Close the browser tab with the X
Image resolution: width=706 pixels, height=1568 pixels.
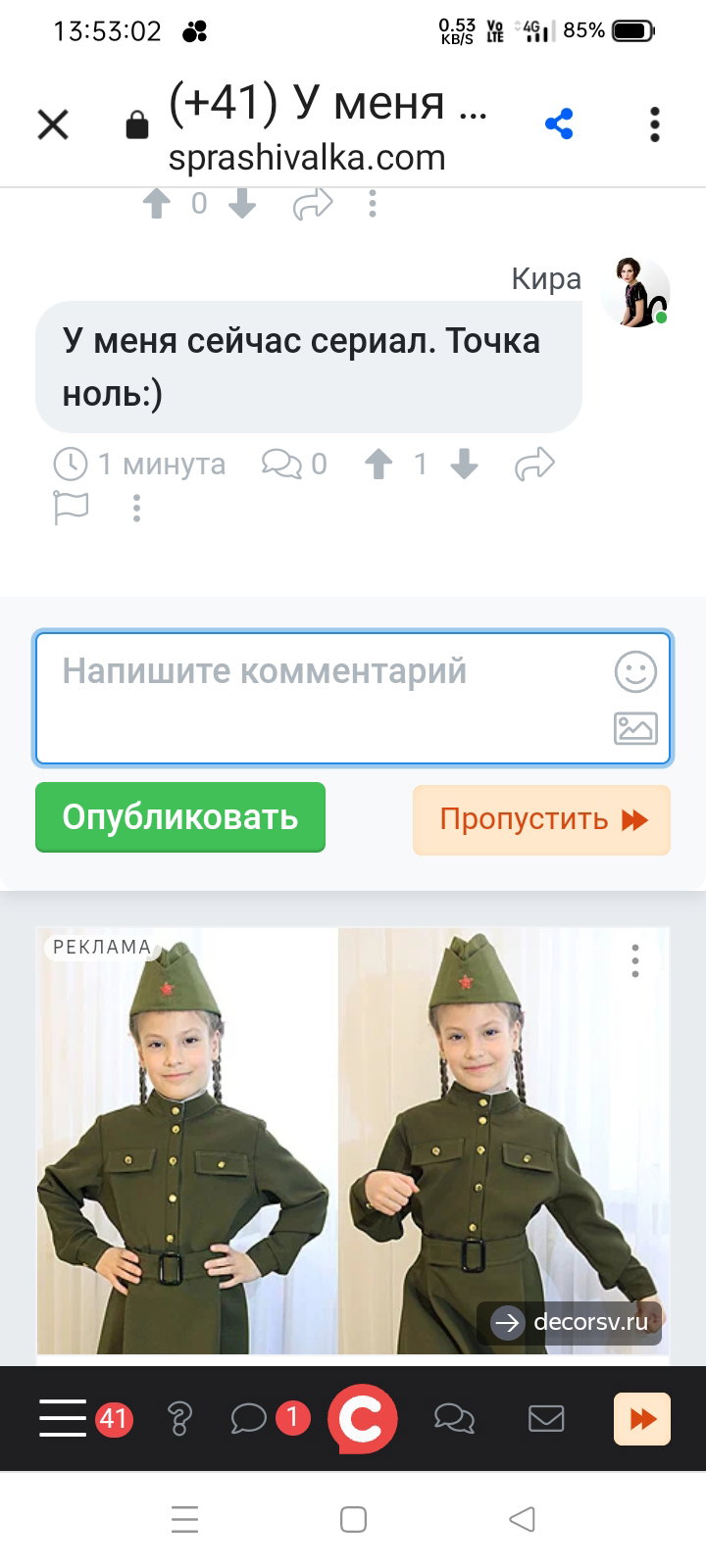click(53, 124)
